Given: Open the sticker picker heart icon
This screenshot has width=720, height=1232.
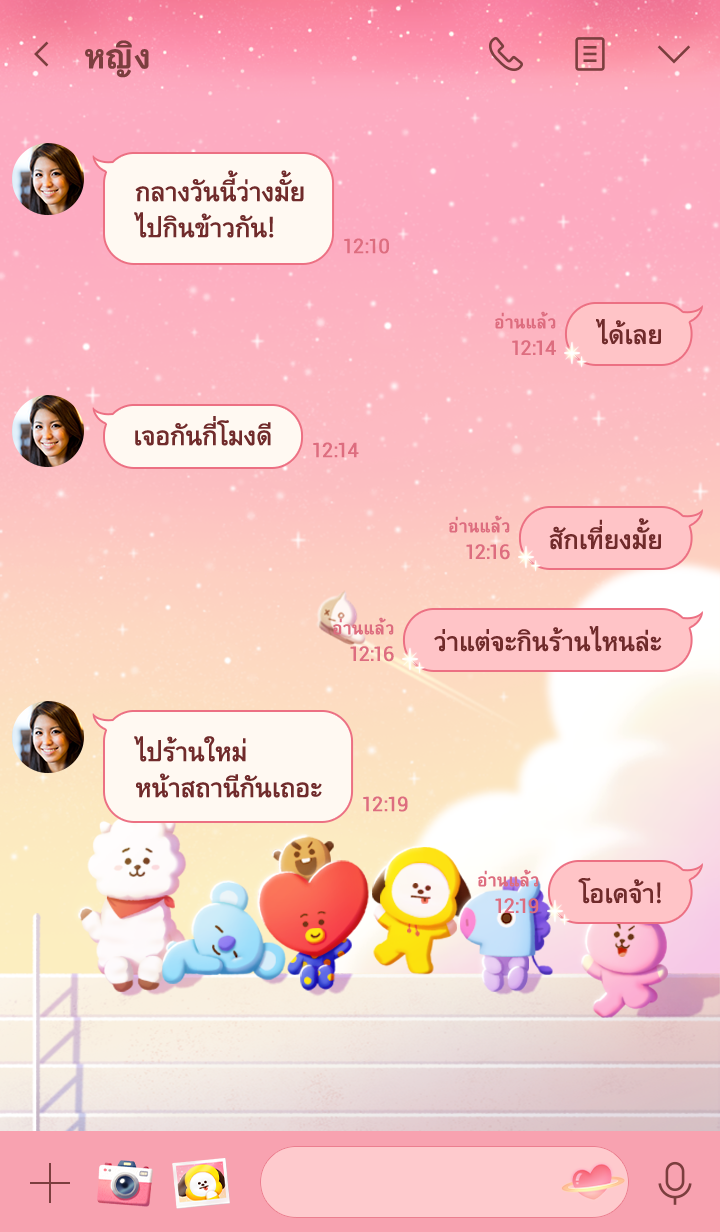Looking at the screenshot, I should click(592, 1181).
